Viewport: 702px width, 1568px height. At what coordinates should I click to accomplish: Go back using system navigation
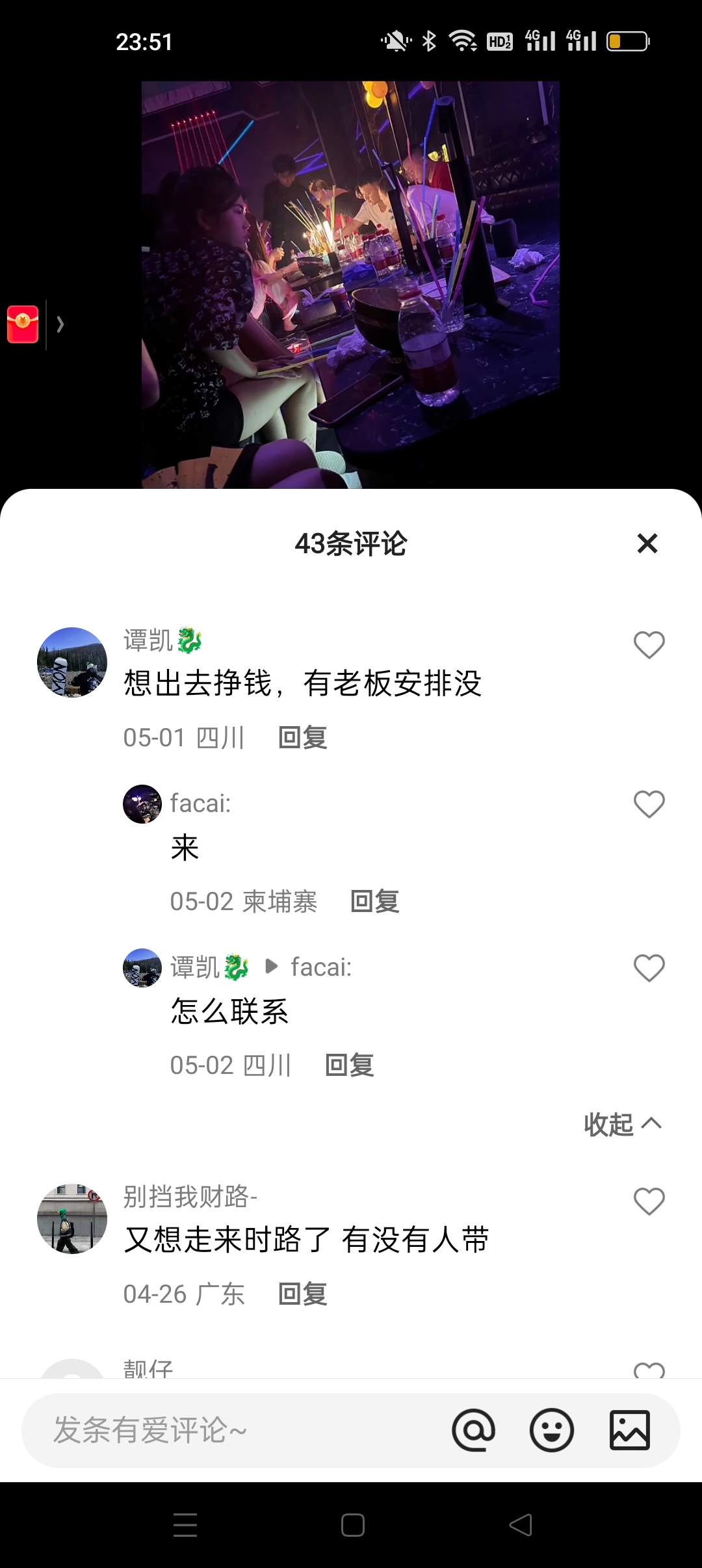point(520,1525)
